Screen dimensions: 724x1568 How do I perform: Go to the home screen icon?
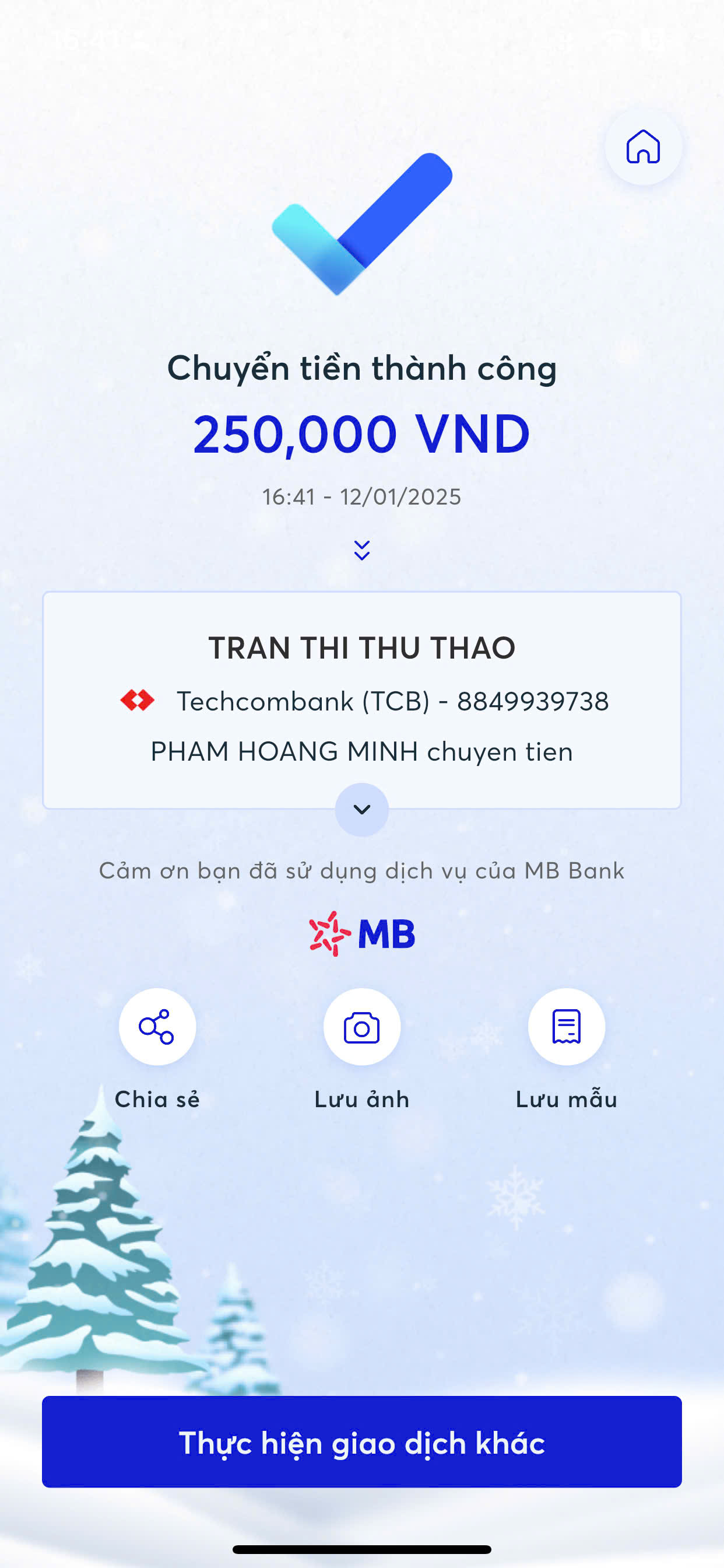643,146
